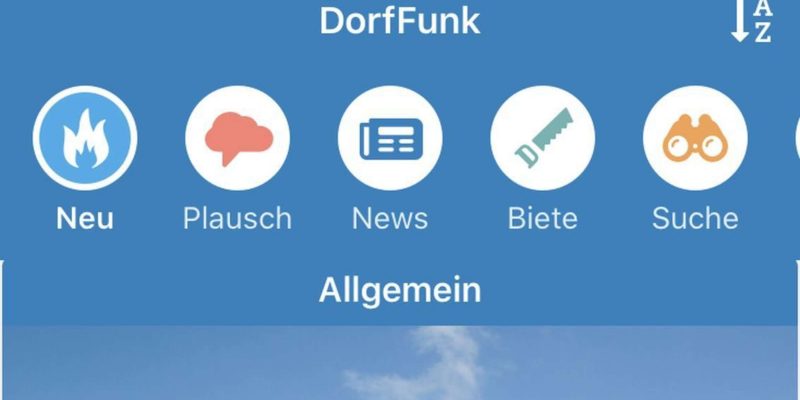Switch to the Suche category

695,138
